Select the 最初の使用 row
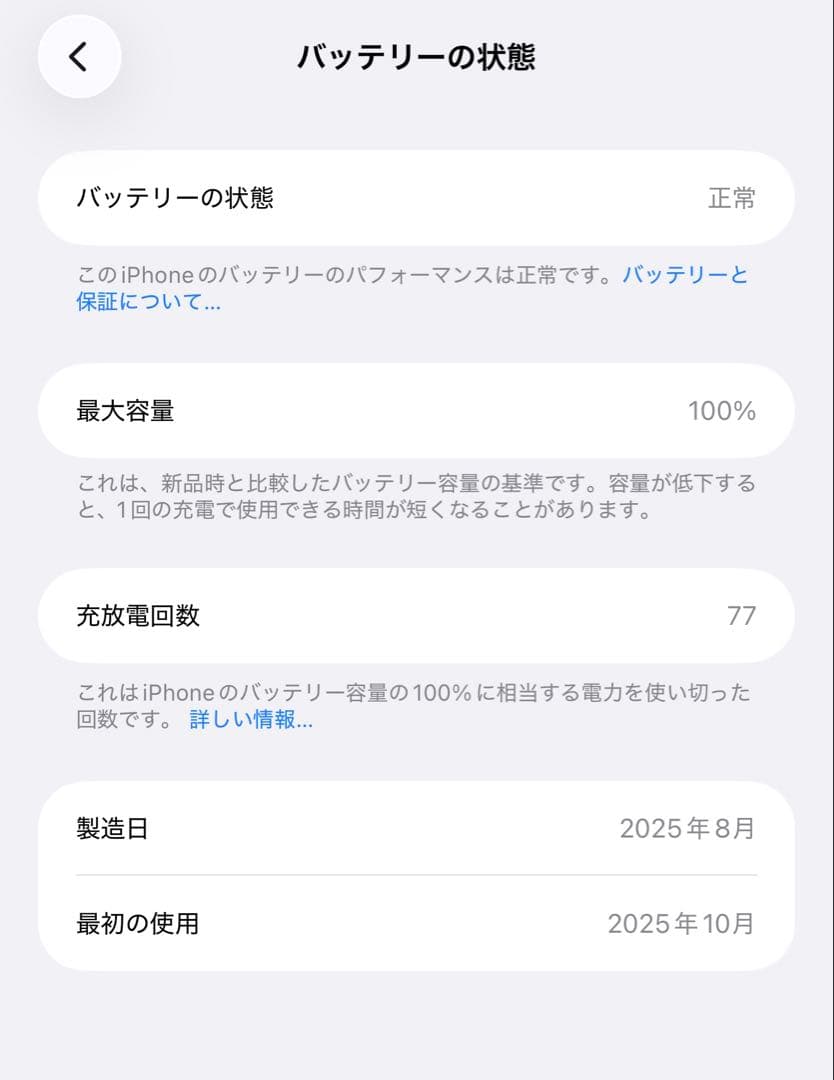The height and width of the screenshot is (1080, 834). coord(417,924)
